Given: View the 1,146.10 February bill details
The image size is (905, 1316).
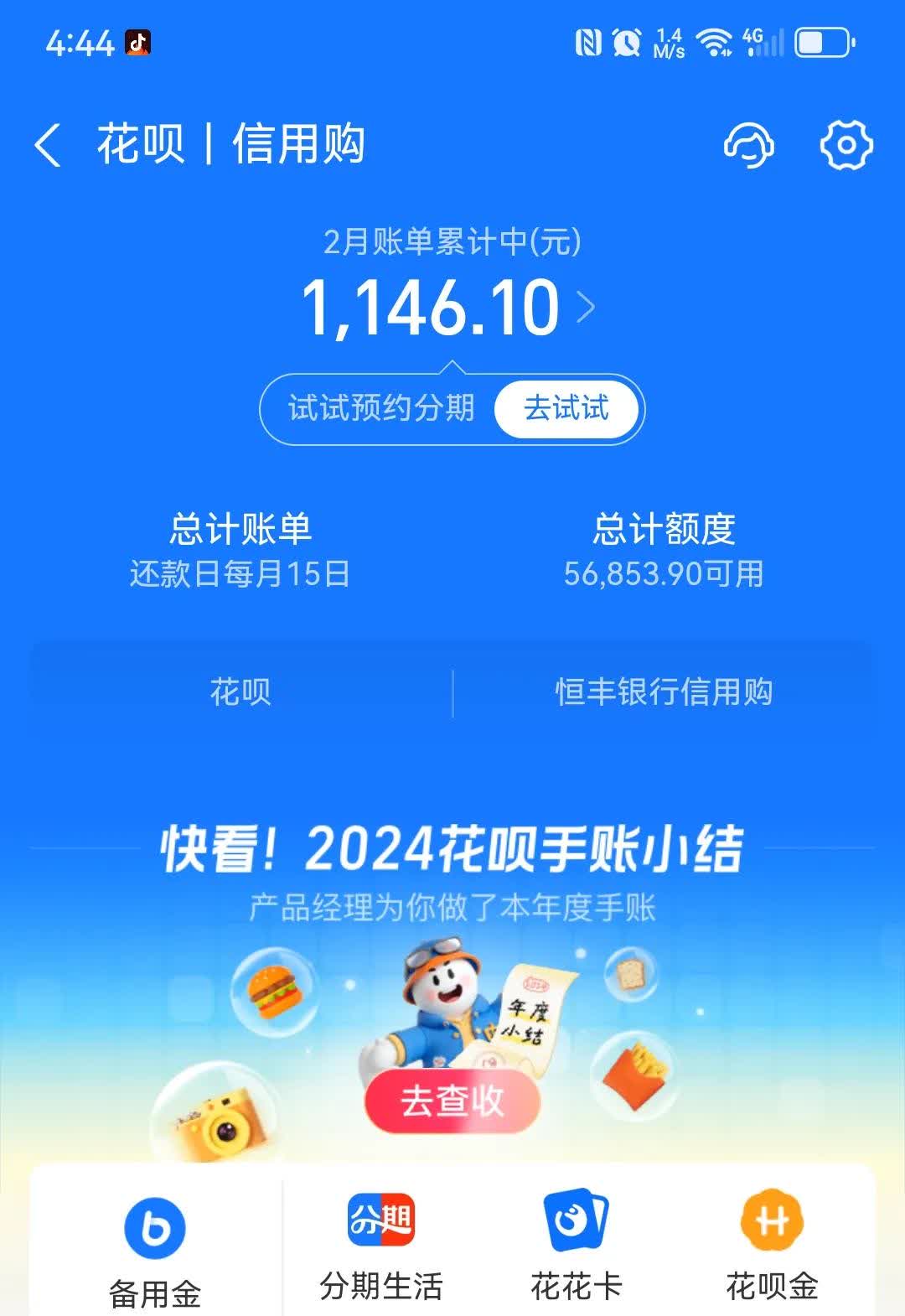Looking at the screenshot, I should [x=448, y=308].
